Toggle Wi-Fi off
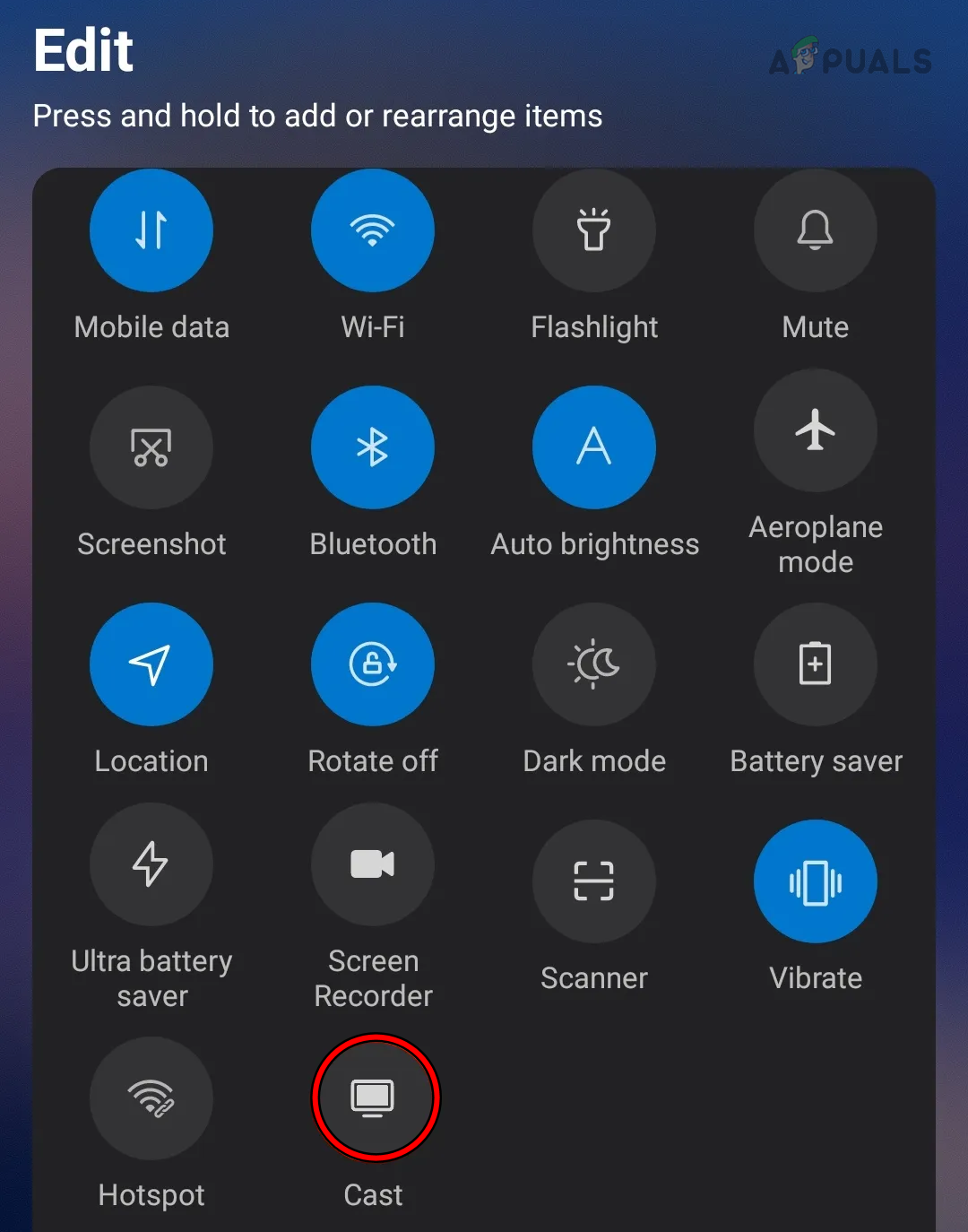This screenshot has width=968, height=1232. (373, 230)
